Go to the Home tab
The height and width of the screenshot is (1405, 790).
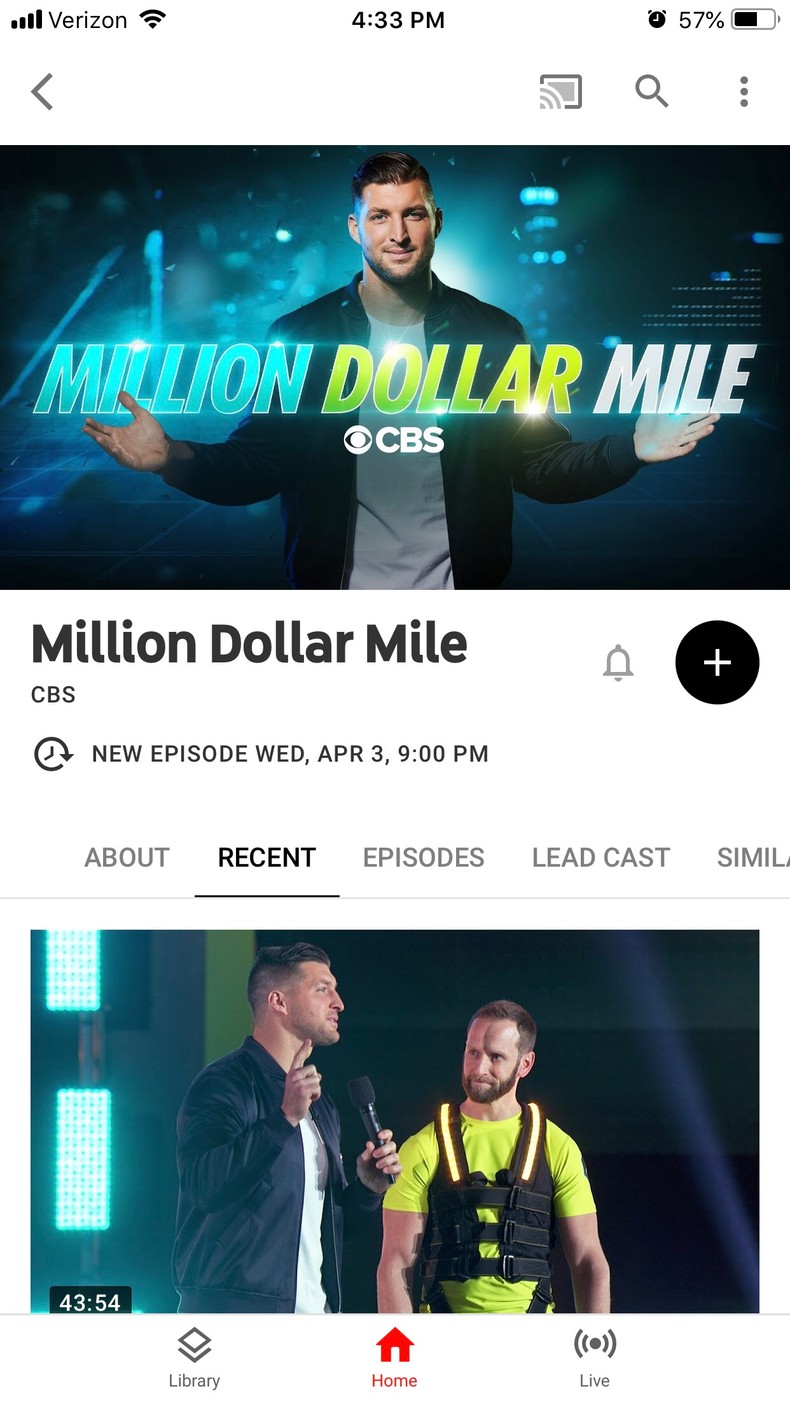394,1358
